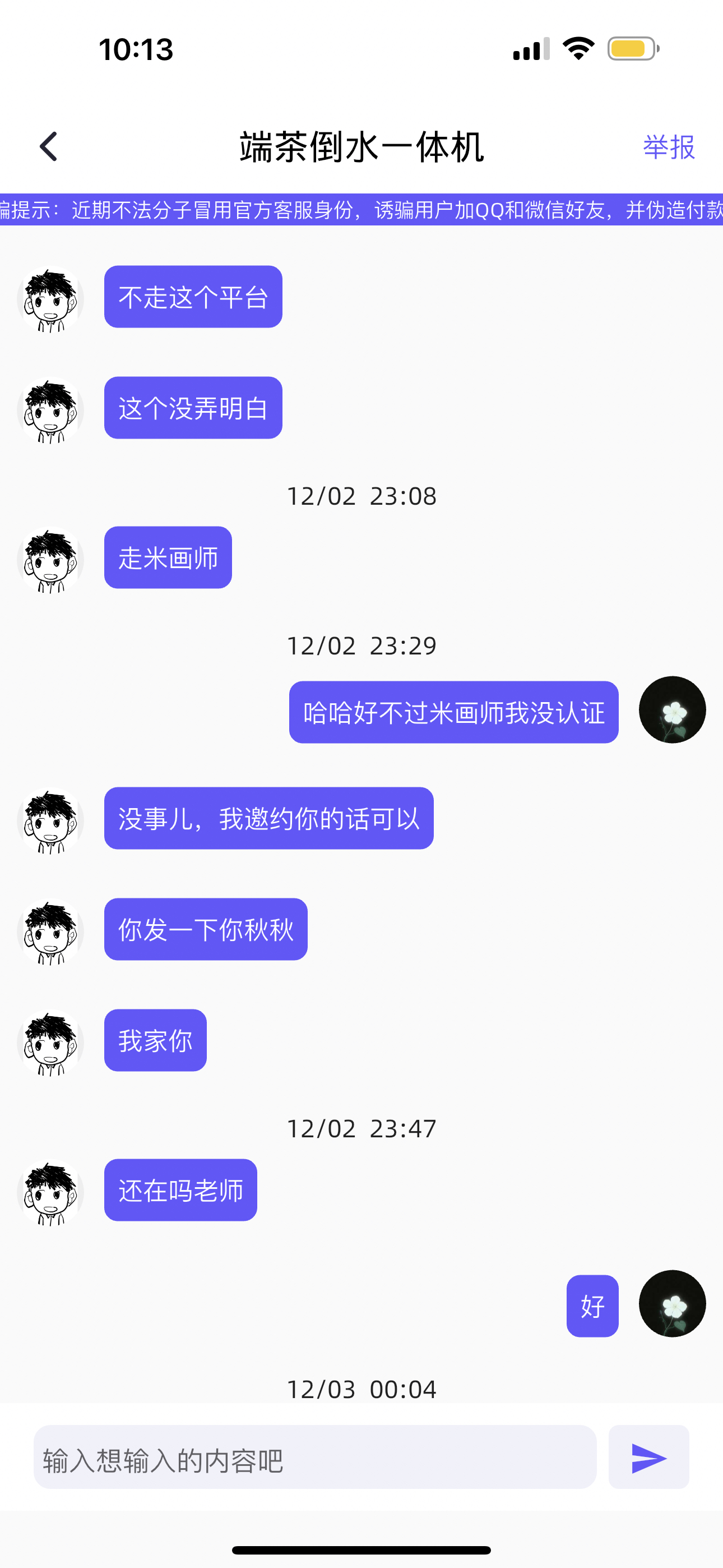Image resolution: width=723 pixels, height=1568 pixels.
Task: Open sender's avatar next to 不走这个平台
Action: pyautogui.click(x=50, y=298)
